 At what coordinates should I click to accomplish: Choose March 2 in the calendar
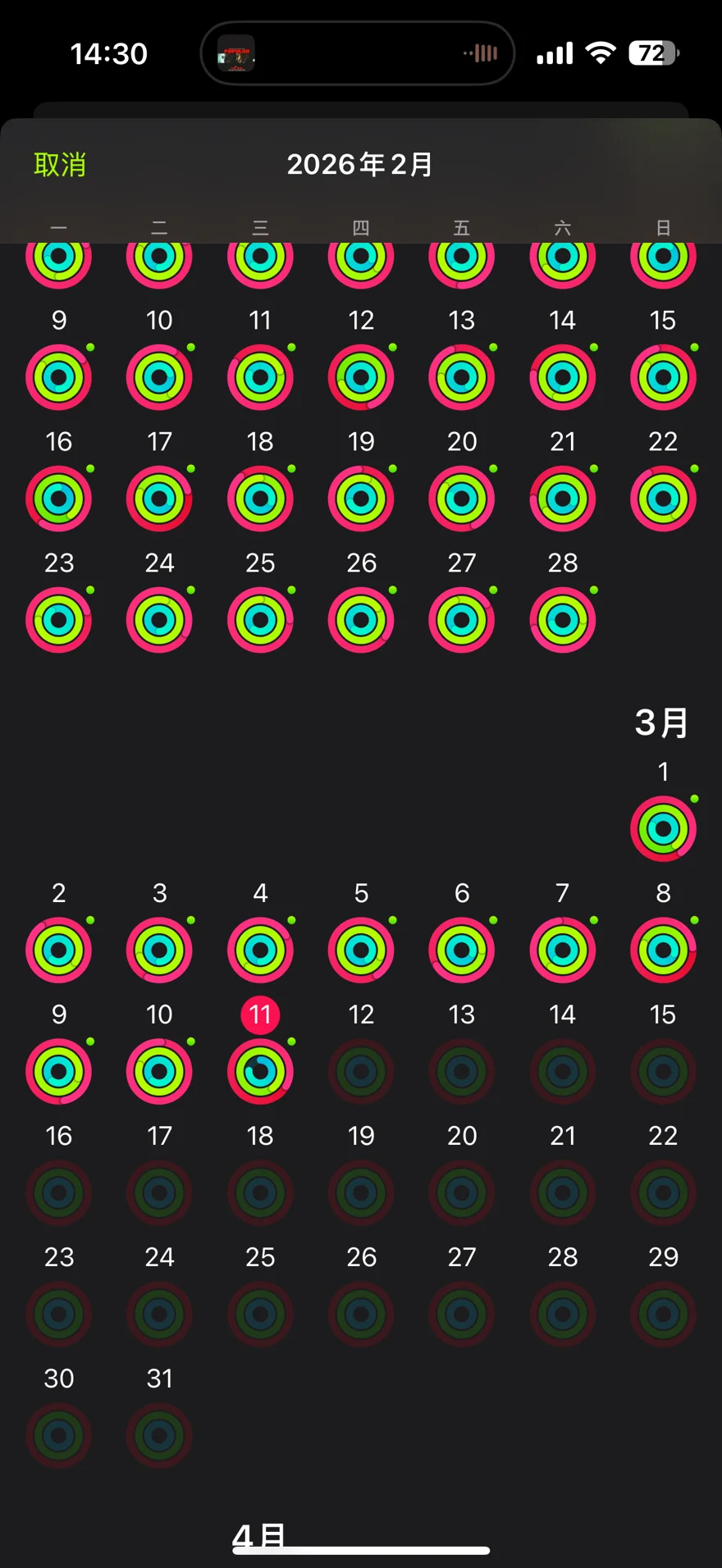59,950
